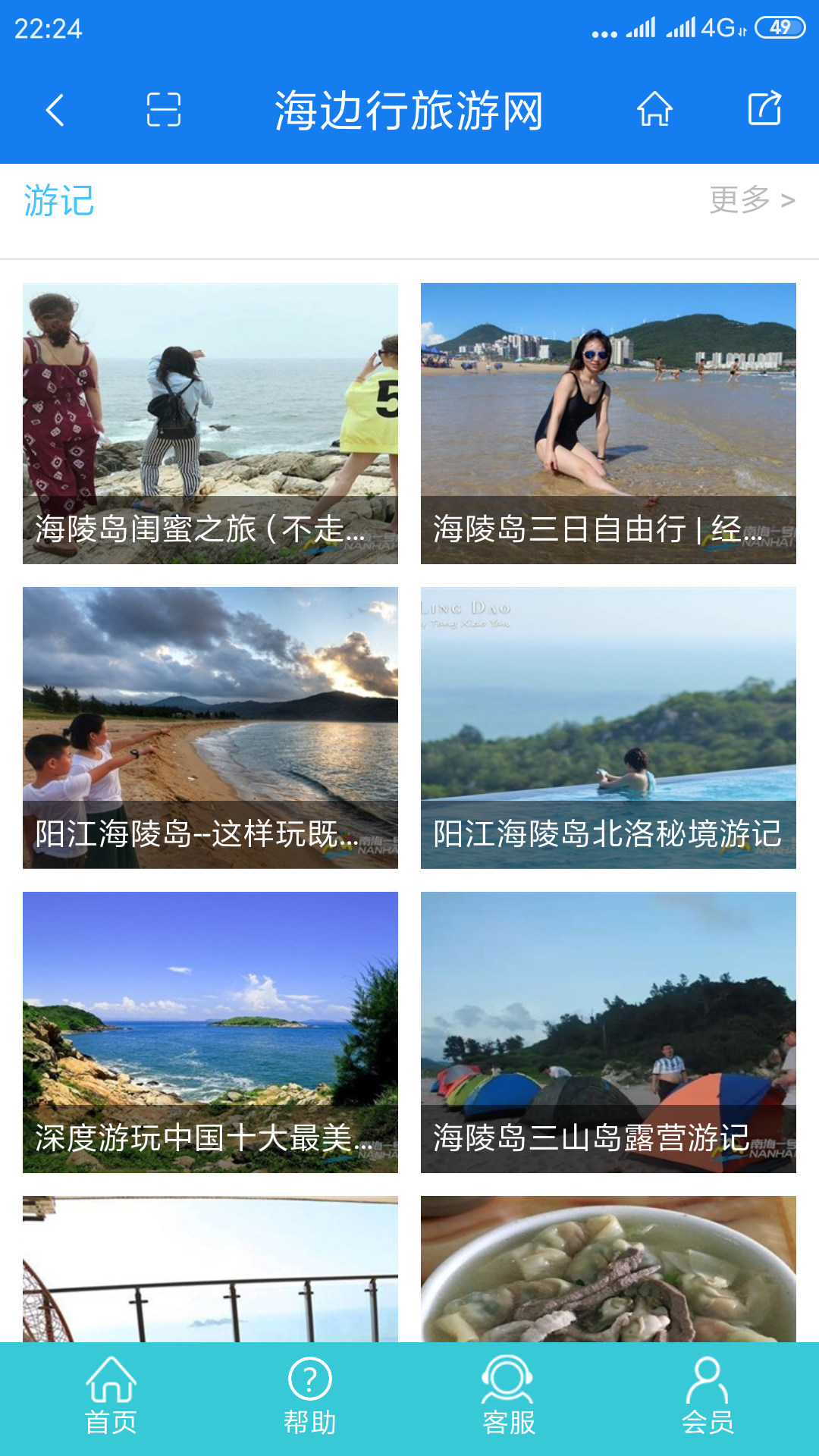Switch to the 帮助 tab
The height and width of the screenshot is (1456, 819).
309,1398
